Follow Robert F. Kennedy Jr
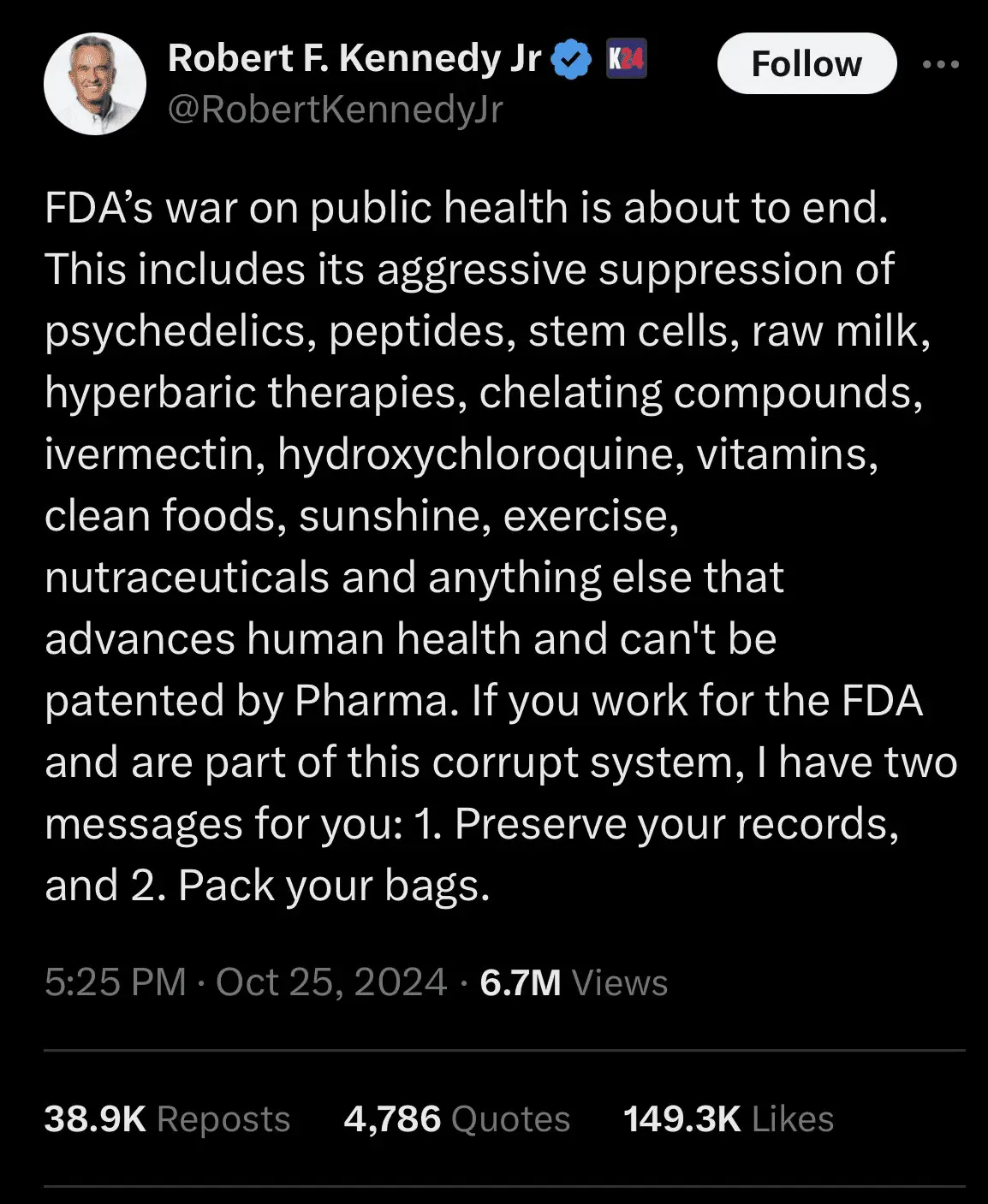This screenshot has height=1204, width=988. coord(806,64)
